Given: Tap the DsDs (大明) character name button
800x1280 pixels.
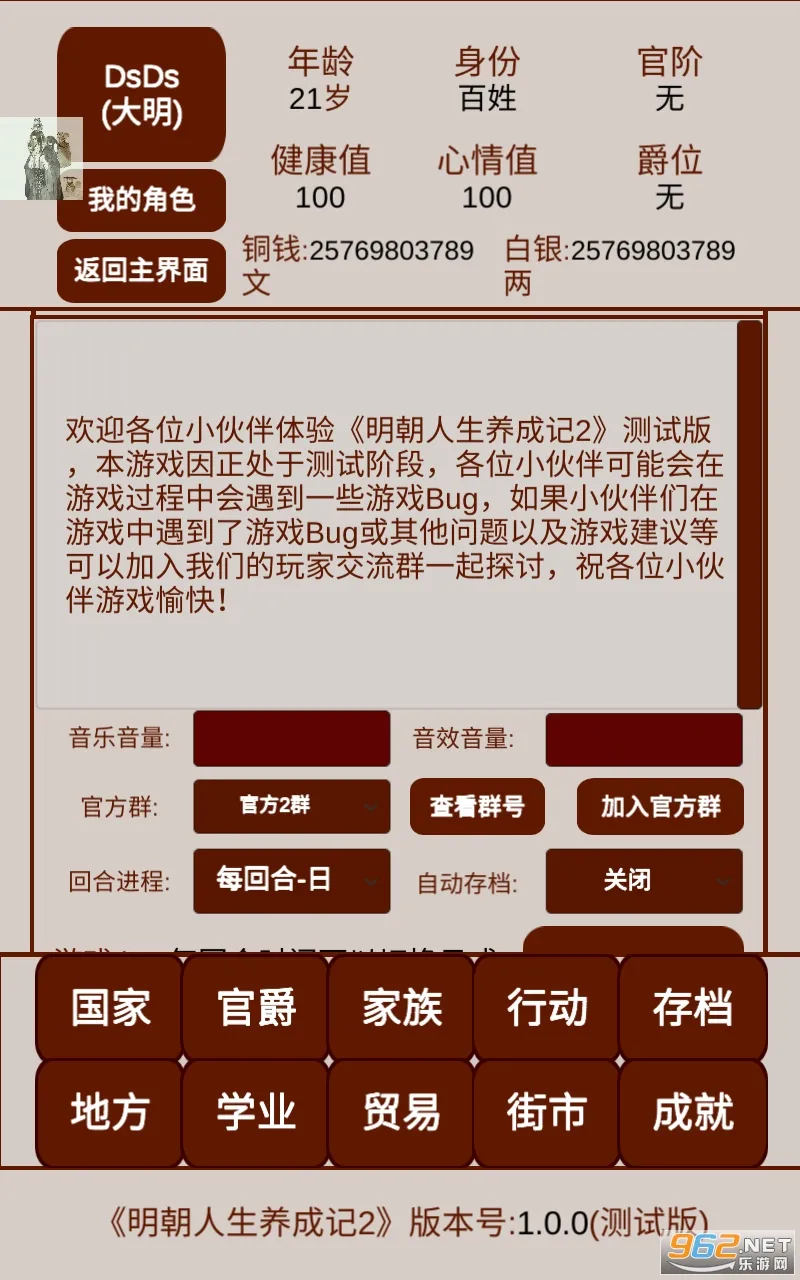Looking at the screenshot, I should click(142, 94).
